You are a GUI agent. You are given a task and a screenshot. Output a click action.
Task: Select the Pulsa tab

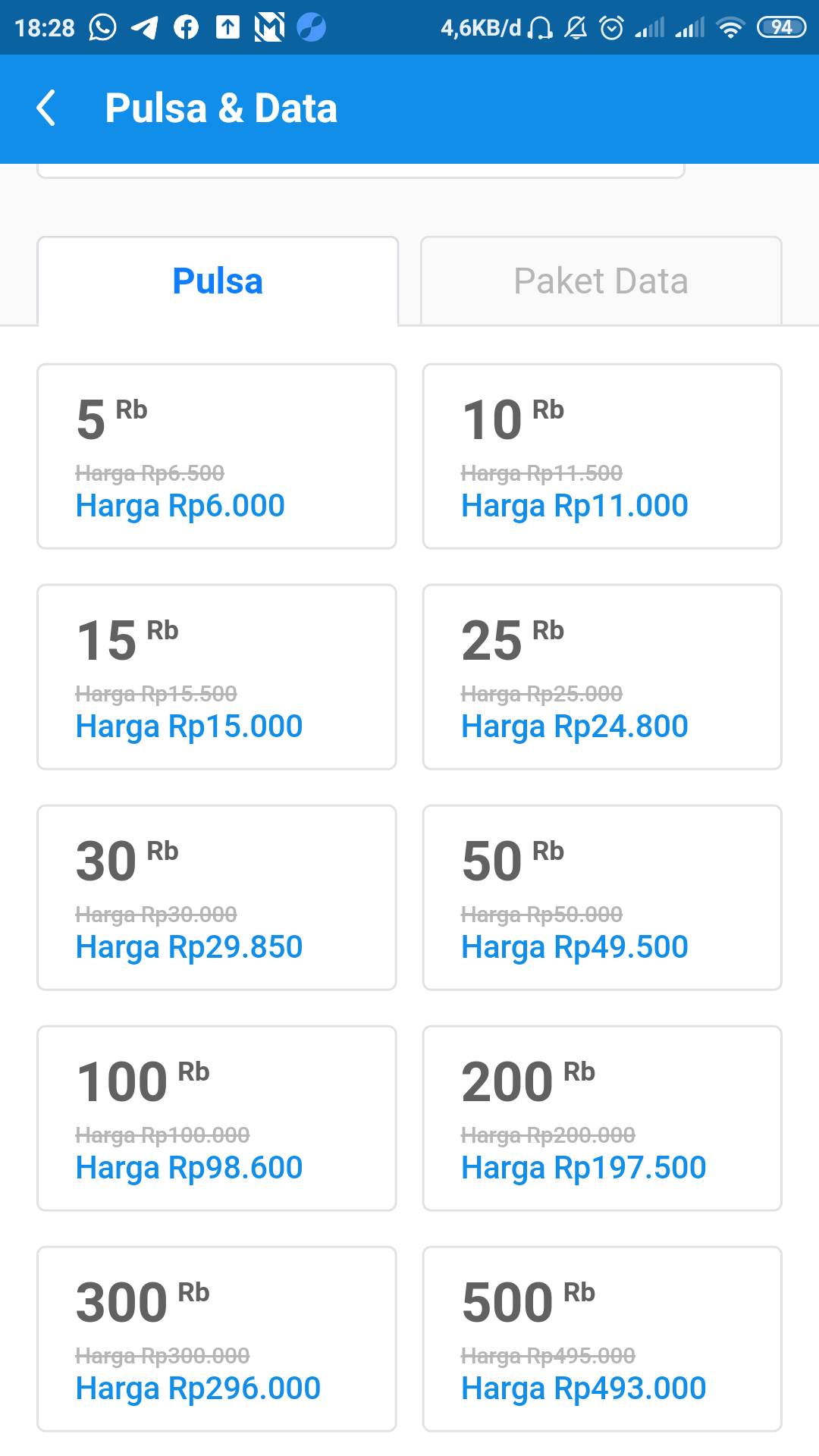coord(218,281)
